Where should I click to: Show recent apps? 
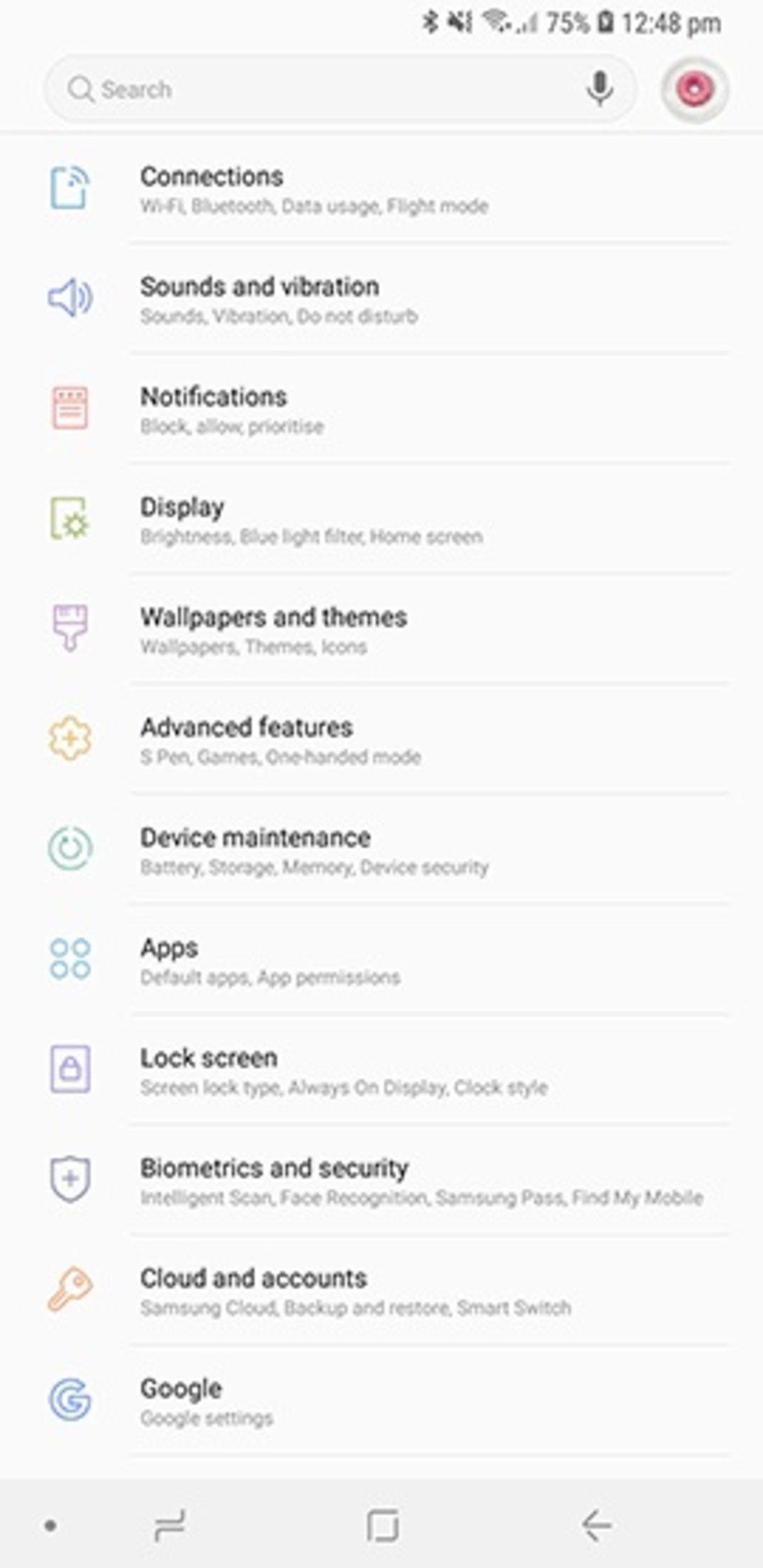pyautogui.click(x=170, y=1525)
